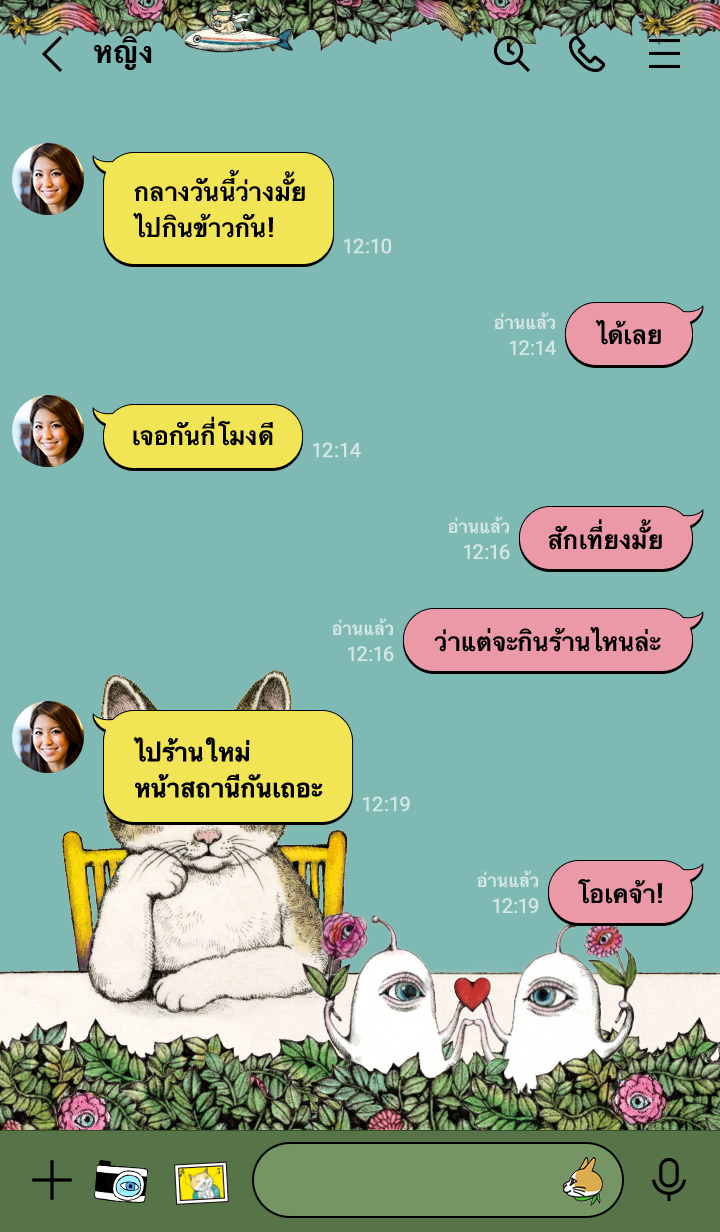This screenshot has width=720, height=1232.
Task: Open the chat menu
Action: pyautogui.click(x=664, y=54)
